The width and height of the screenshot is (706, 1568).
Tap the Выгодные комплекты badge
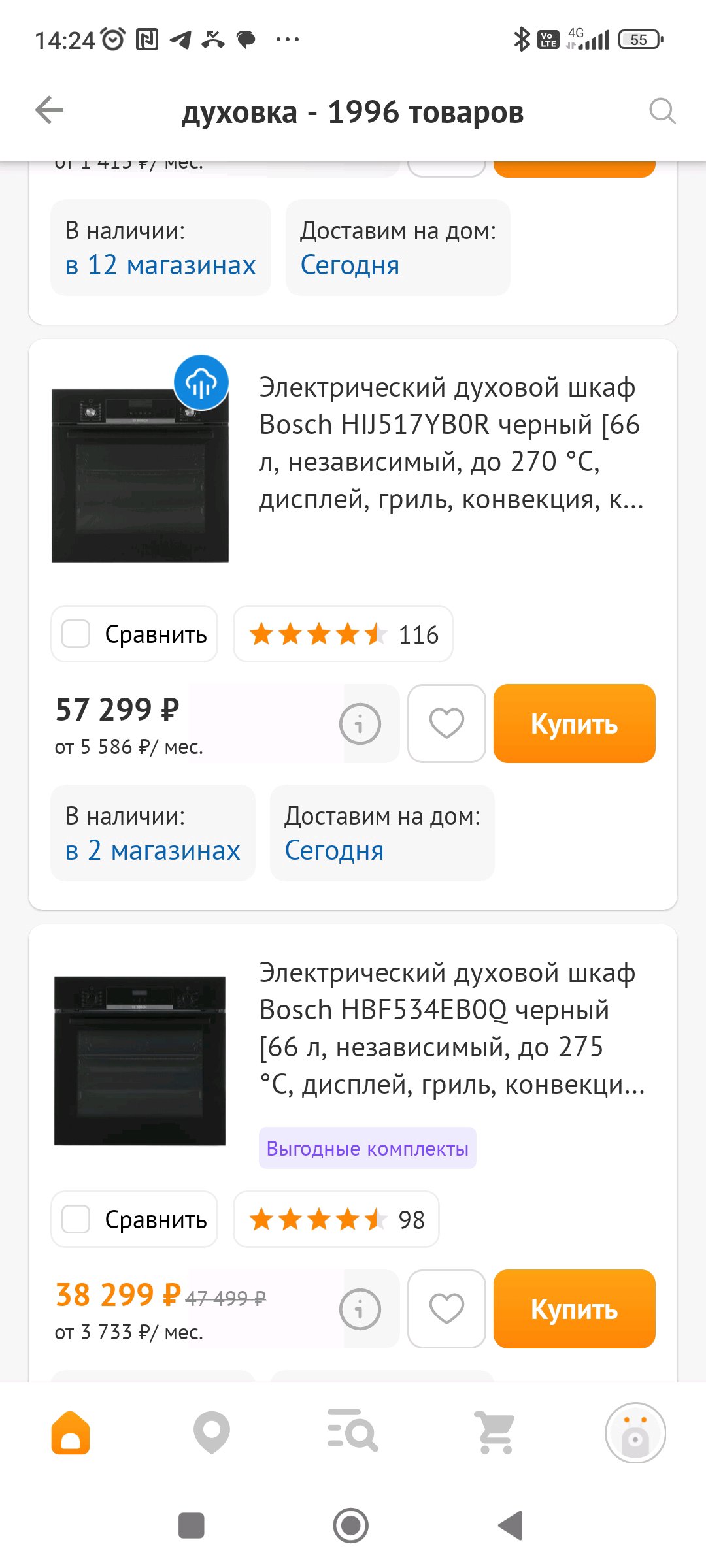[x=367, y=1148]
